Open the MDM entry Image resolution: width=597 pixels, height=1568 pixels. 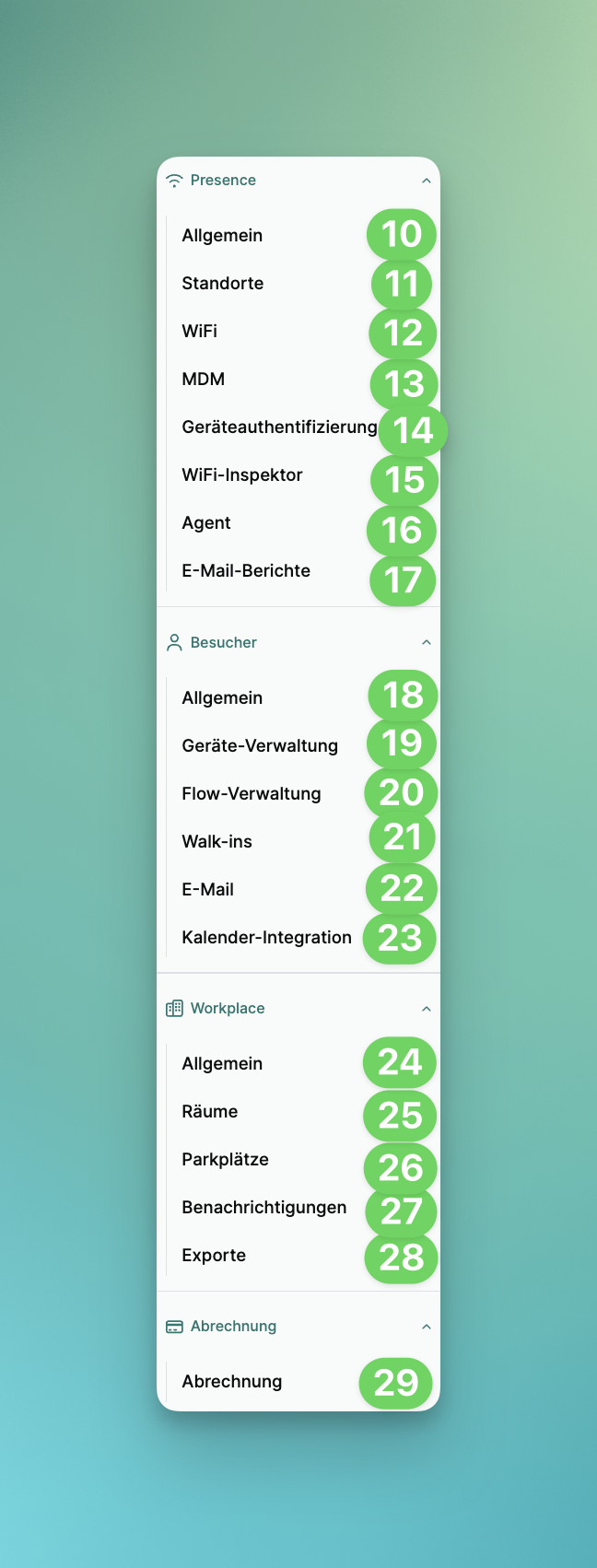[298, 380]
